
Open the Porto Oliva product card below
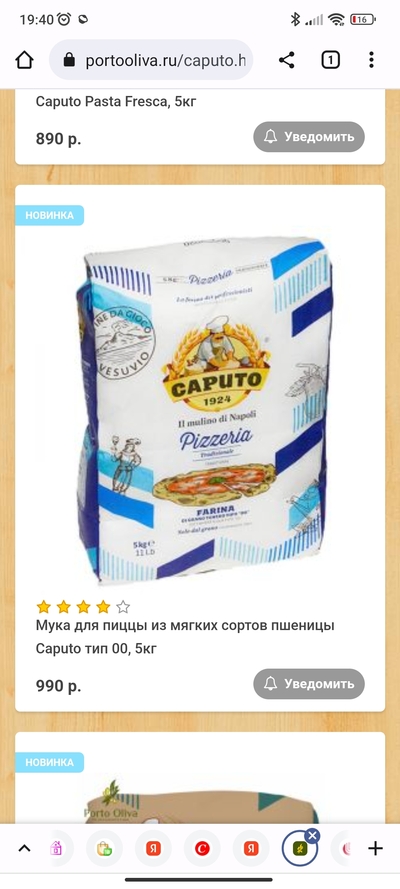(200, 778)
